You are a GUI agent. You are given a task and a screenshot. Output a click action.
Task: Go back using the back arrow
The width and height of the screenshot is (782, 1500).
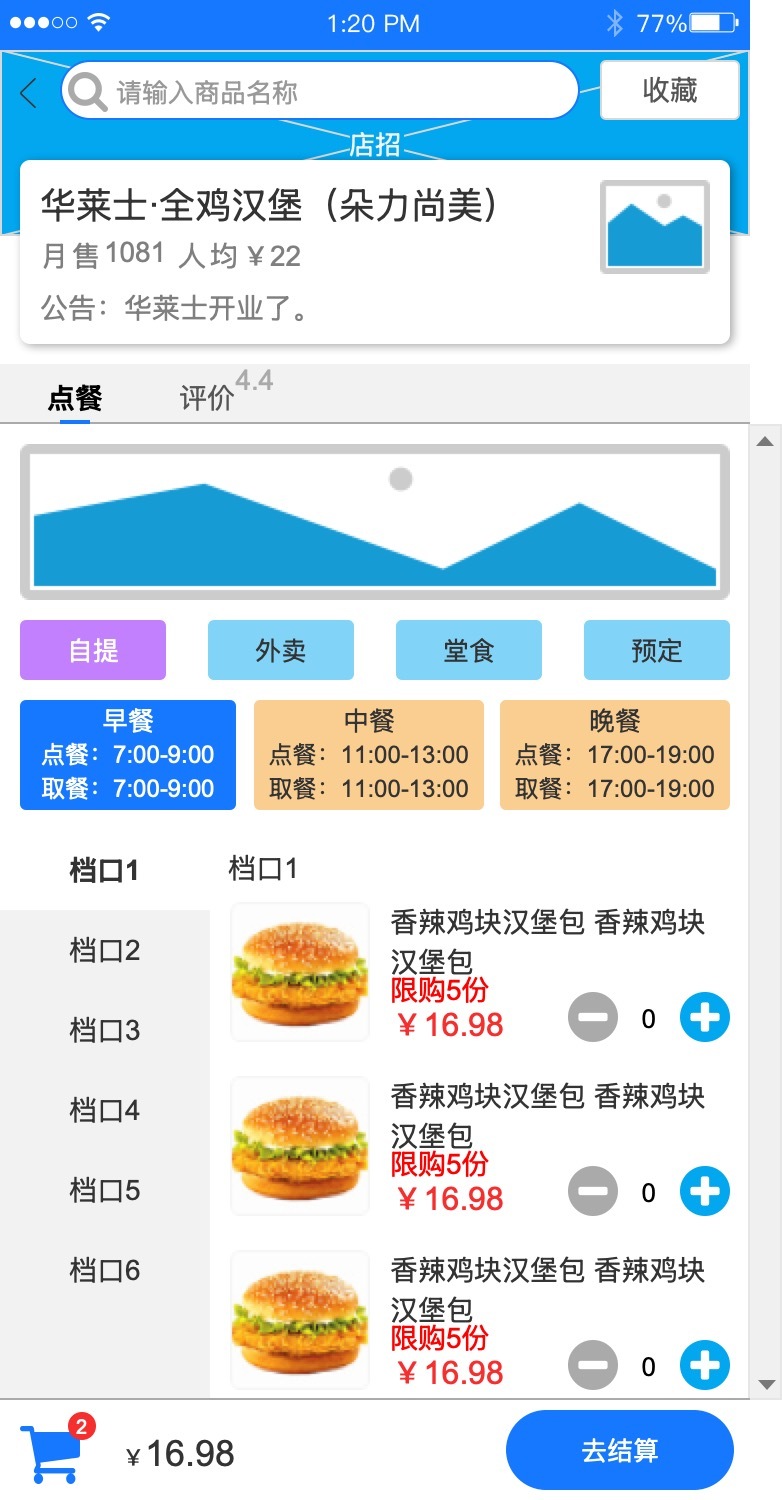click(x=28, y=93)
